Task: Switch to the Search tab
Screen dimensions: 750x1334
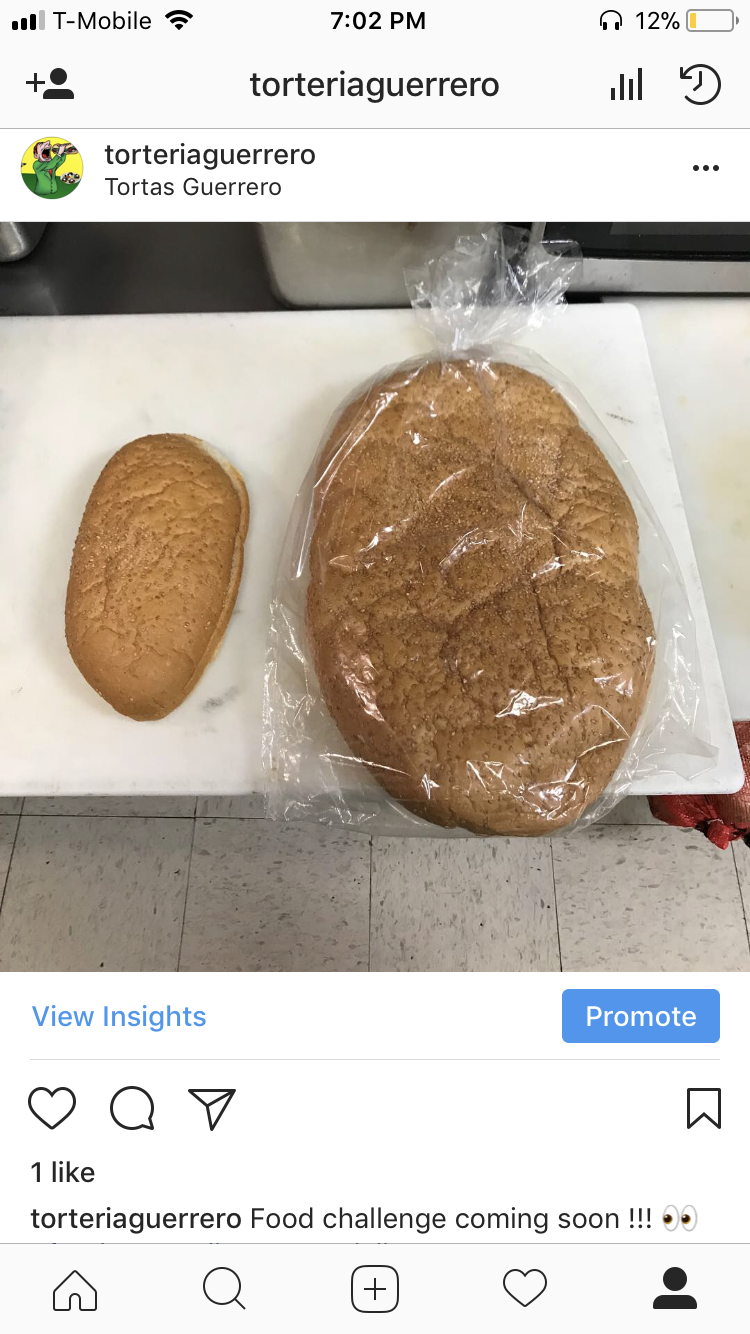Action: click(224, 1288)
